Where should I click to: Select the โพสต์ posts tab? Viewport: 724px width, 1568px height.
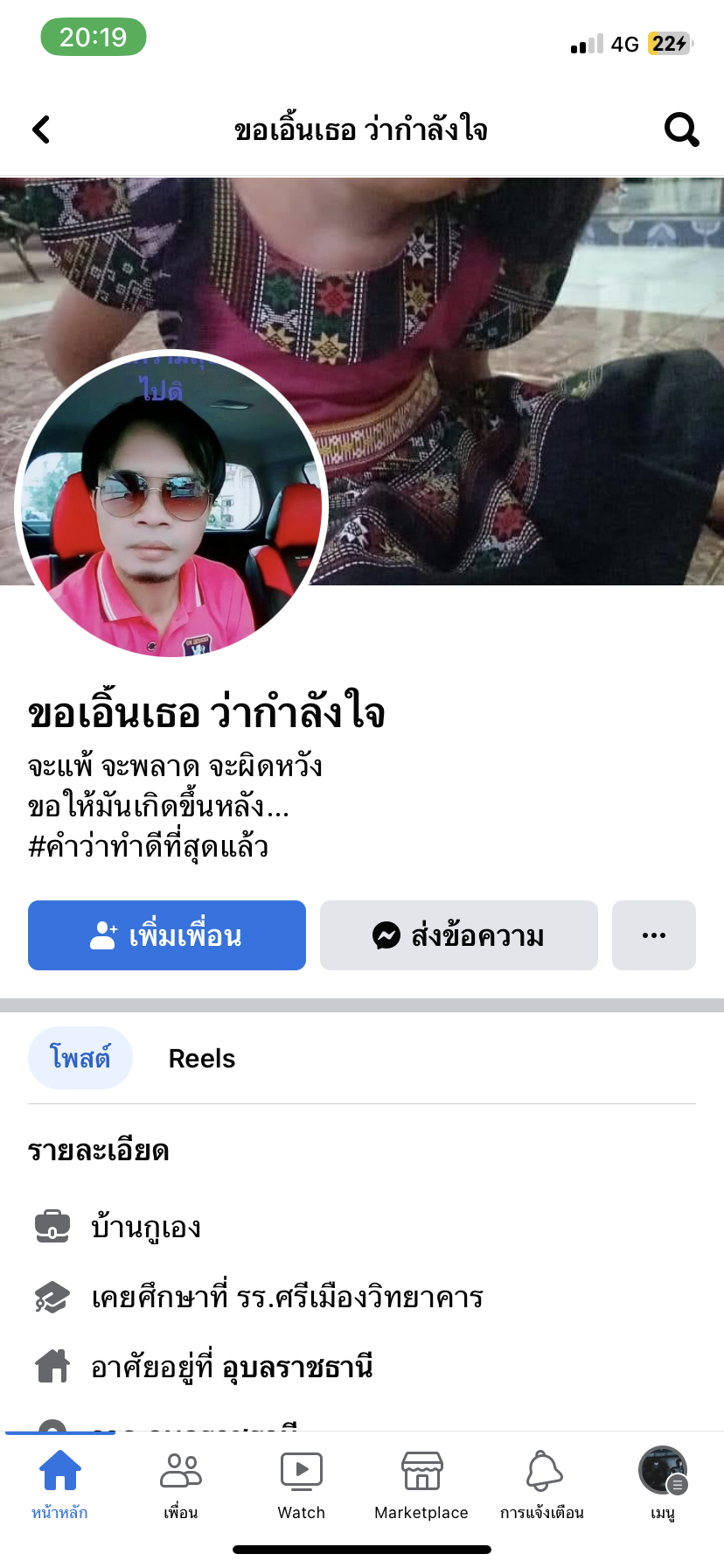coord(80,1059)
